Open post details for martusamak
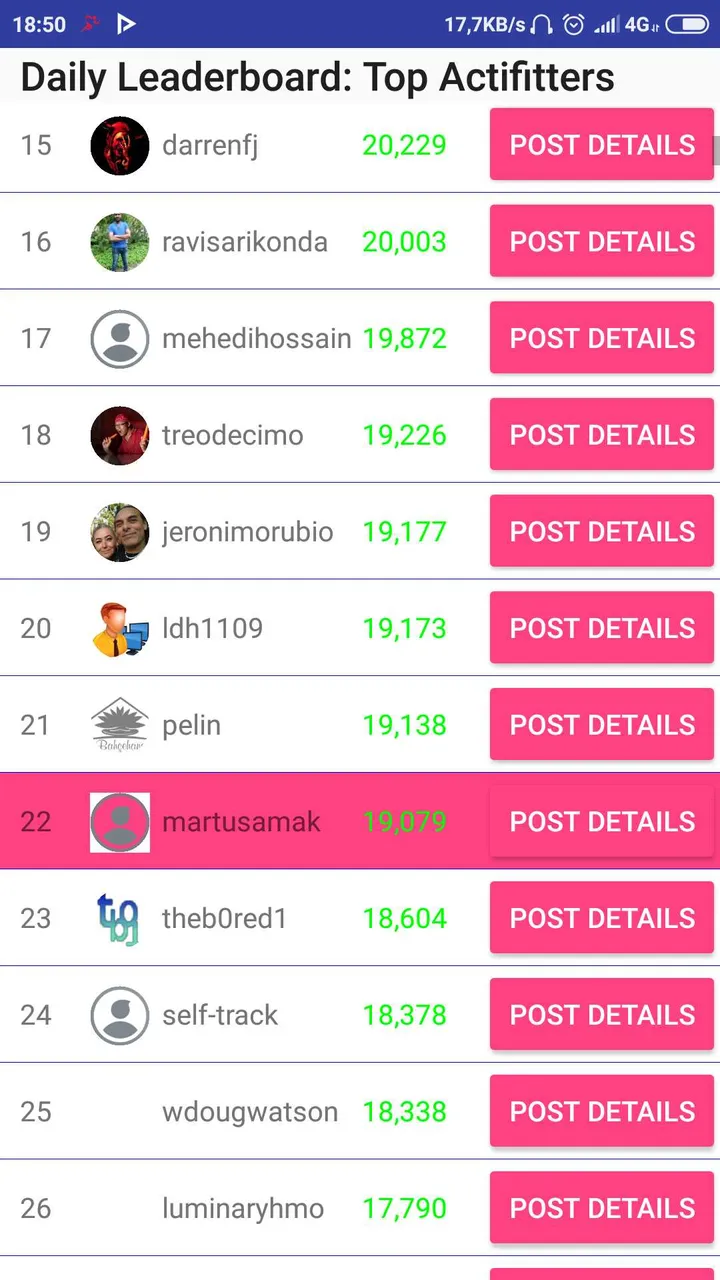Screen dimensions: 720x1280 click(601, 821)
